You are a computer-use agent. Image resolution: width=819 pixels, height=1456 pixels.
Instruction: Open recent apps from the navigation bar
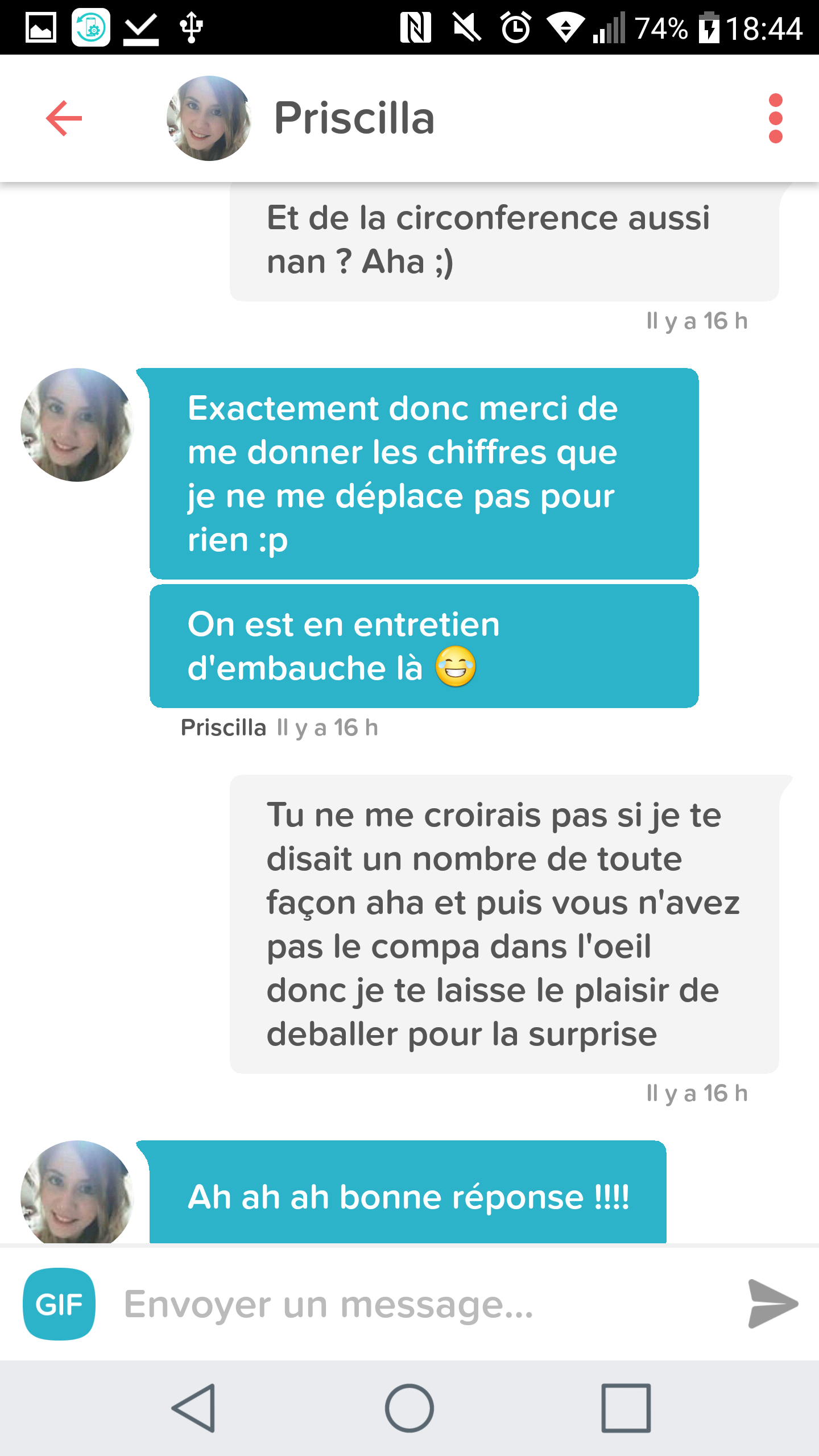pyautogui.click(x=626, y=1408)
